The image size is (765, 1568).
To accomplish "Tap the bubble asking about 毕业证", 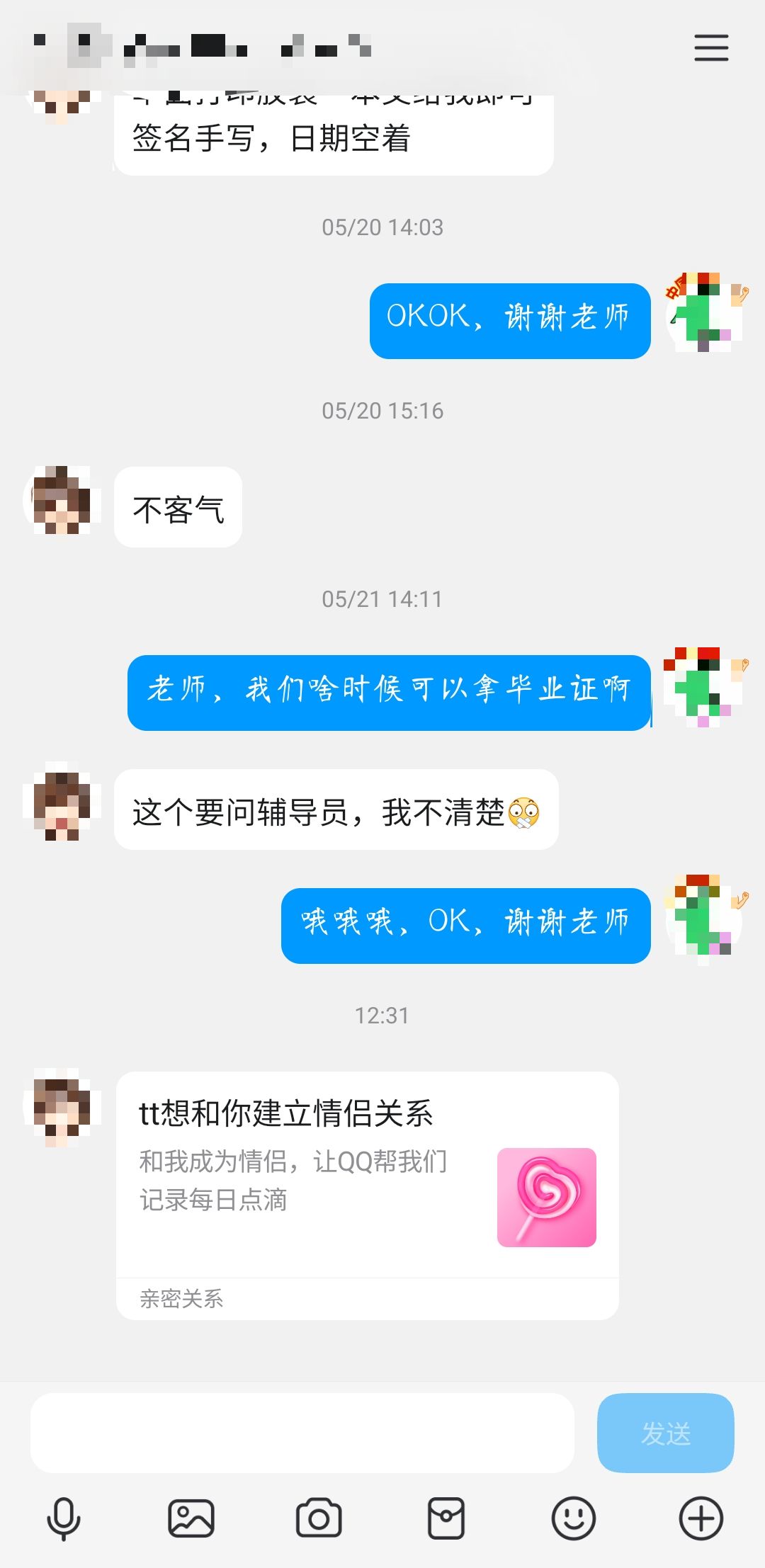I will [x=388, y=693].
